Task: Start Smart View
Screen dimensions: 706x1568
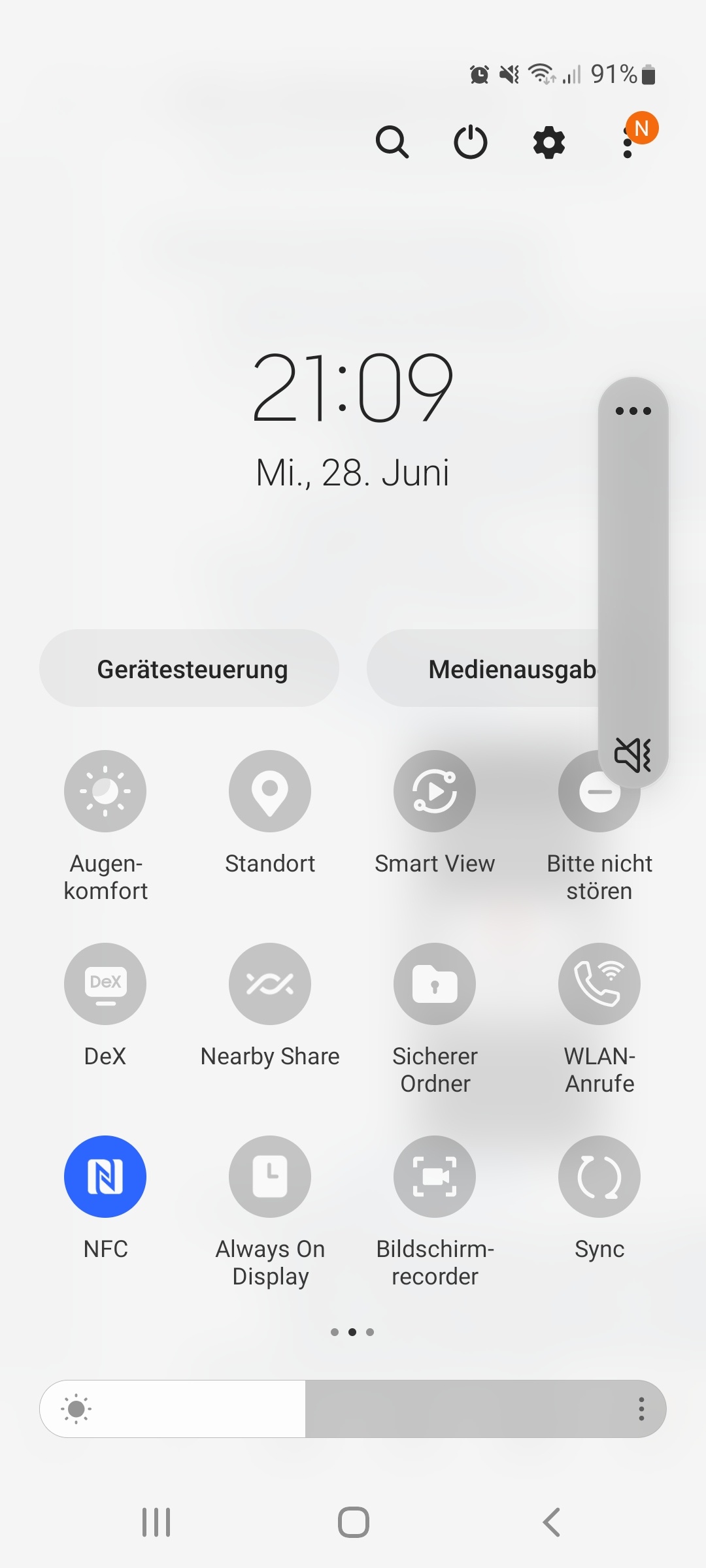Action: (435, 791)
